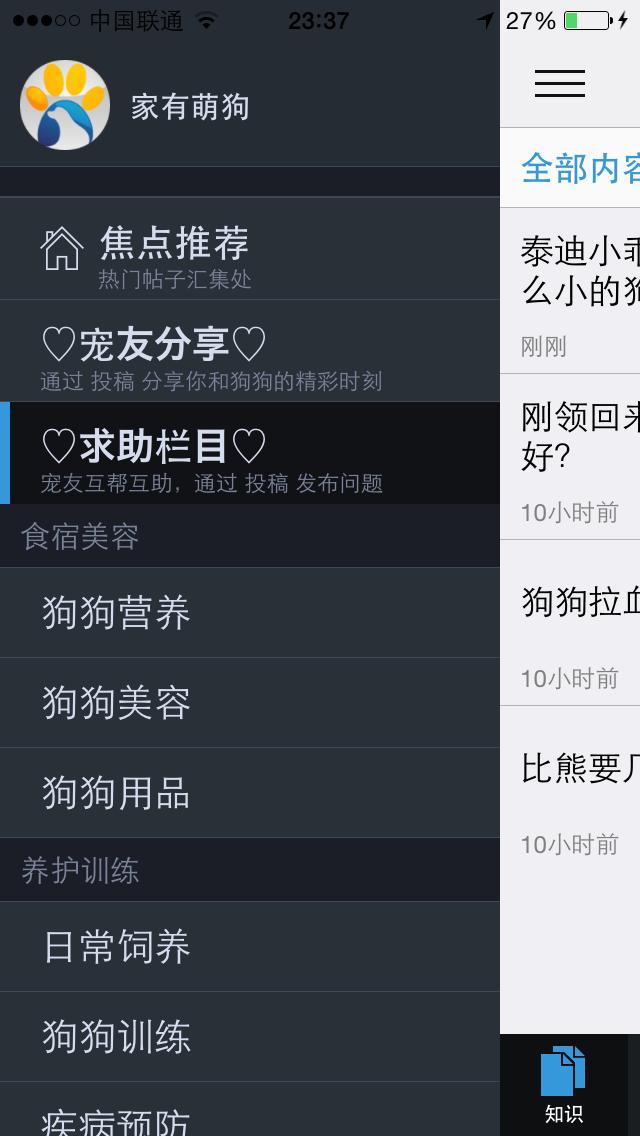Read the 狗狗拉血 post
The image size is (640, 1136).
(x=580, y=622)
